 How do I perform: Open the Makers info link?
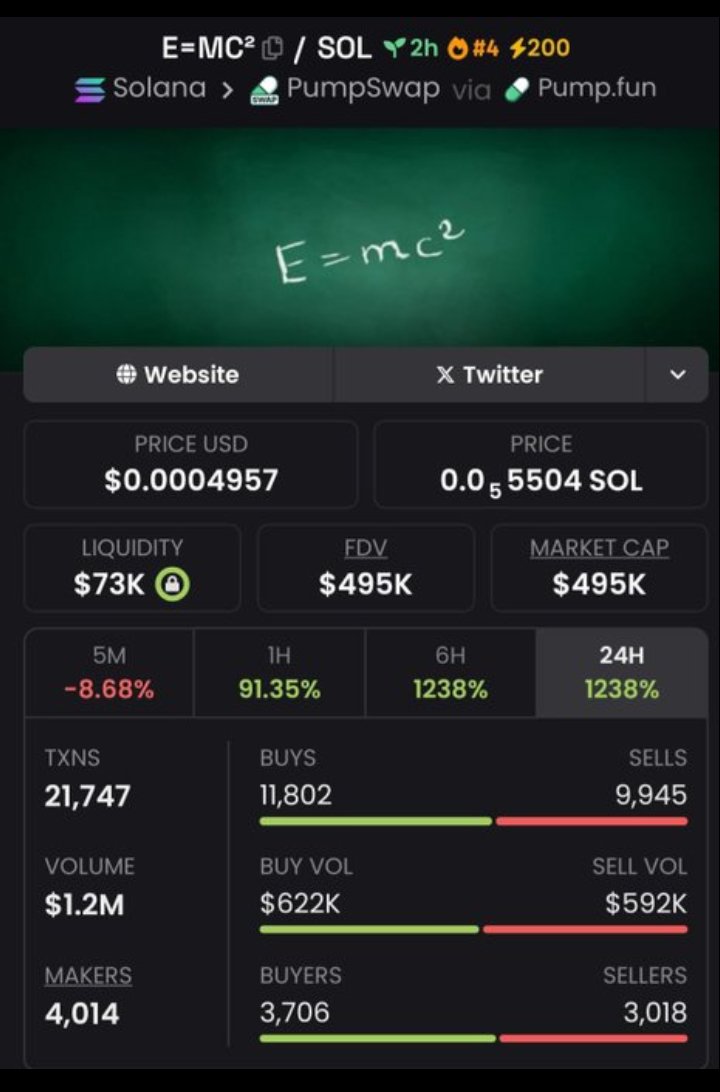[88, 975]
